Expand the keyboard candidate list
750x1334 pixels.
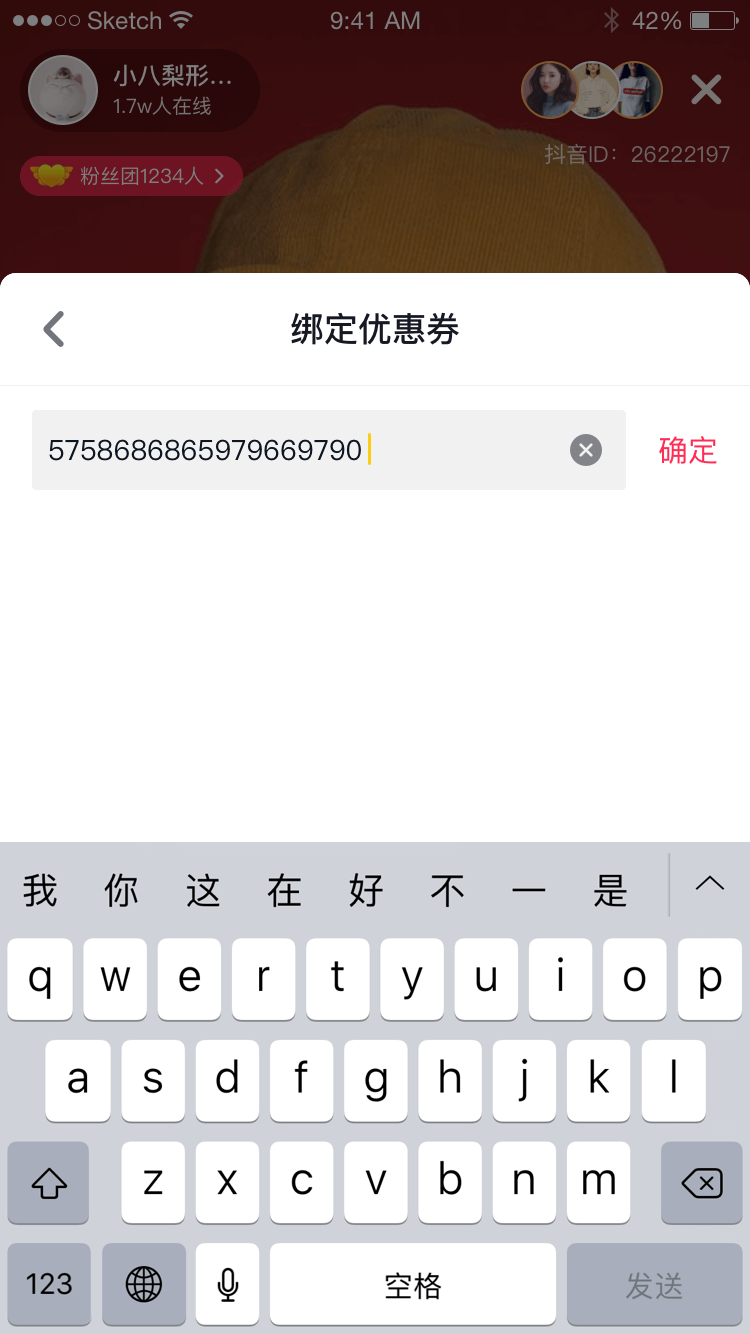[709, 884]
